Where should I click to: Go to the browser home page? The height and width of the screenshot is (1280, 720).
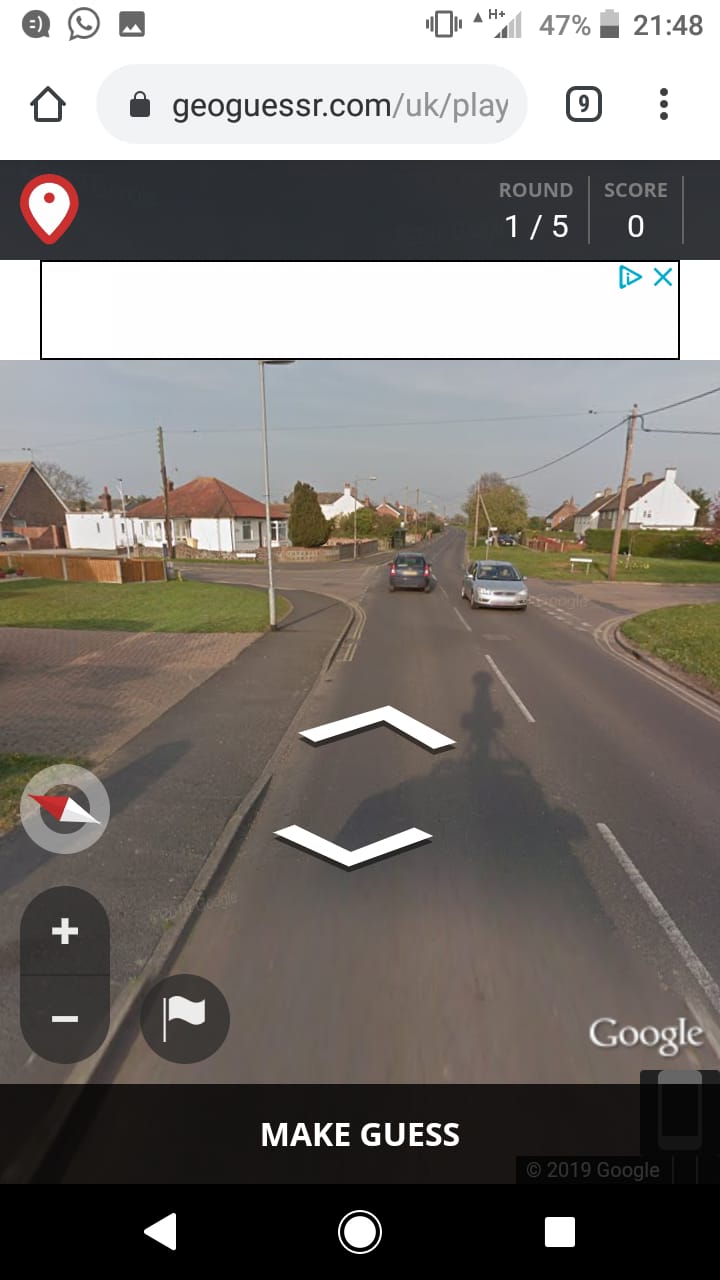point(48,105)
